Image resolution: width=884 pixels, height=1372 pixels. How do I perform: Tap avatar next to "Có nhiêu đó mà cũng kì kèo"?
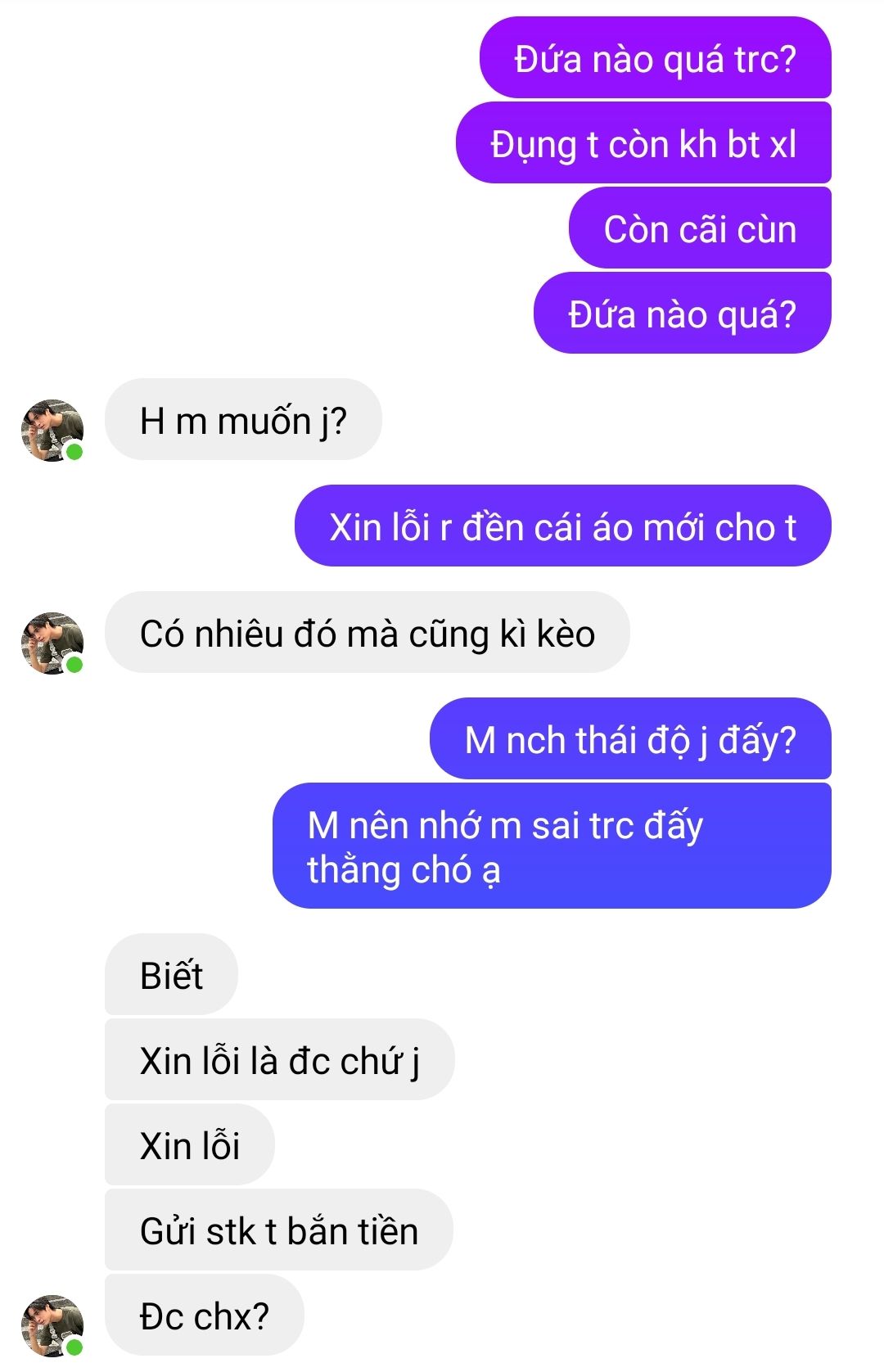[52, 643]
